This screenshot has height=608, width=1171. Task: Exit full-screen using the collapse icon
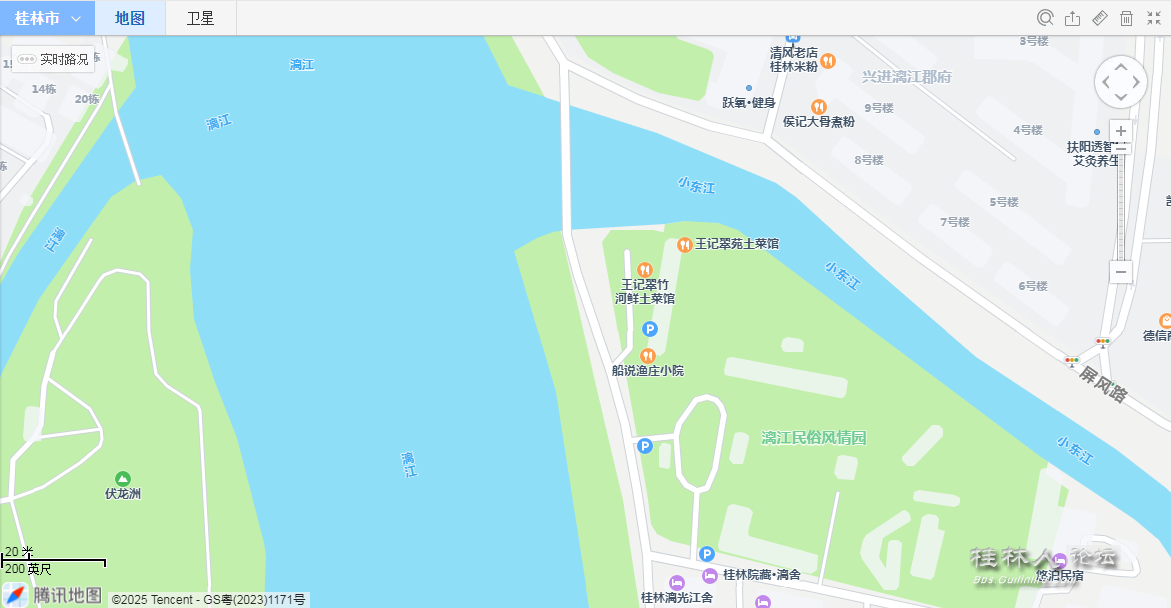pyautogui.click(x=1153, y=18)
